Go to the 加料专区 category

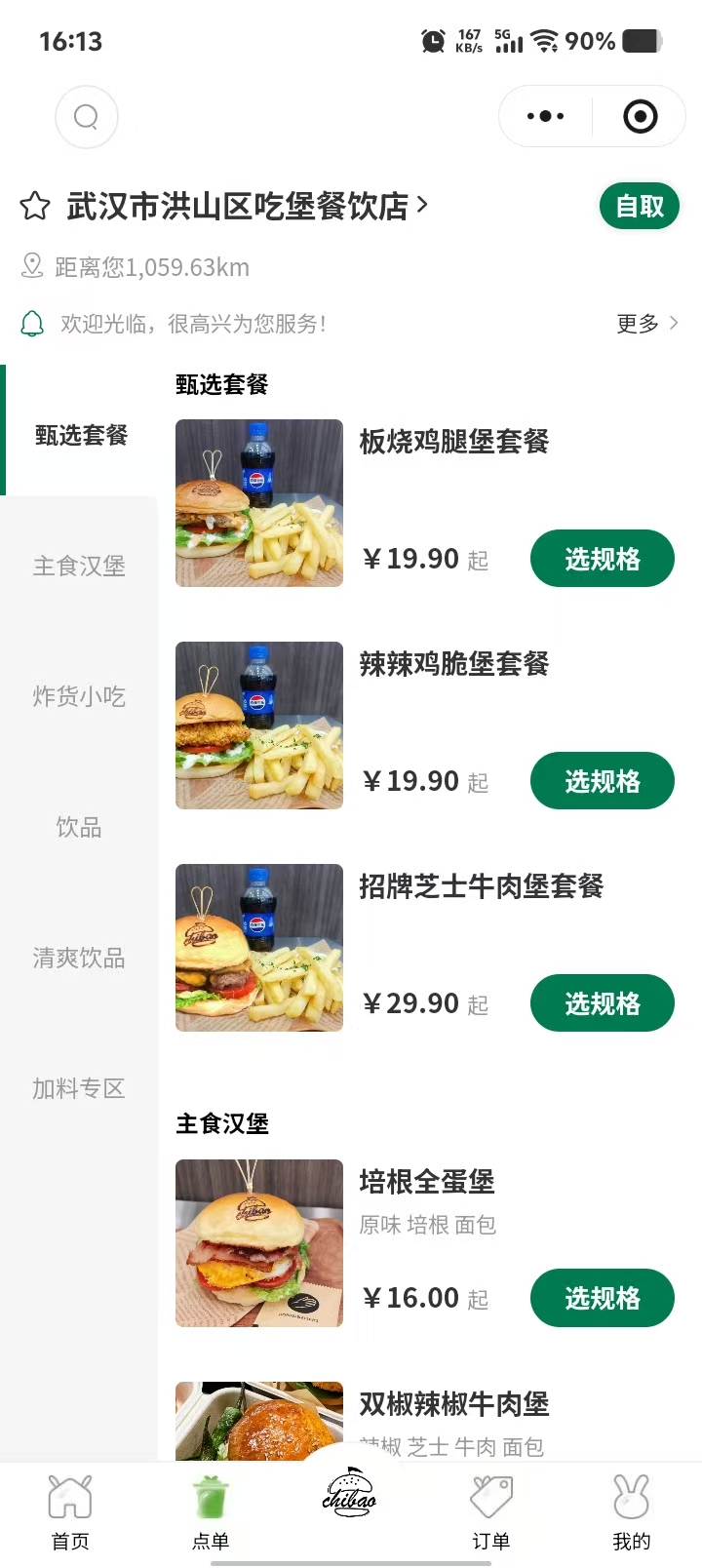[x=79, y=1088]
